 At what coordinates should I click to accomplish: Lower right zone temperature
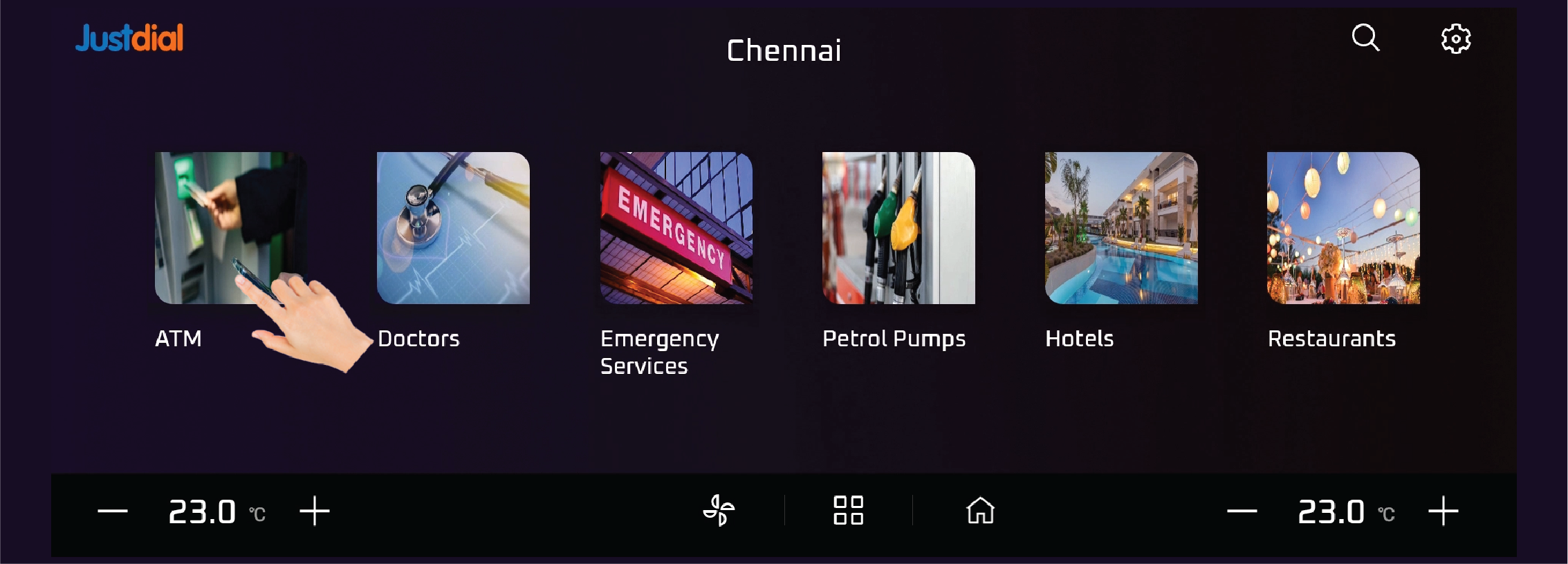1242,511
